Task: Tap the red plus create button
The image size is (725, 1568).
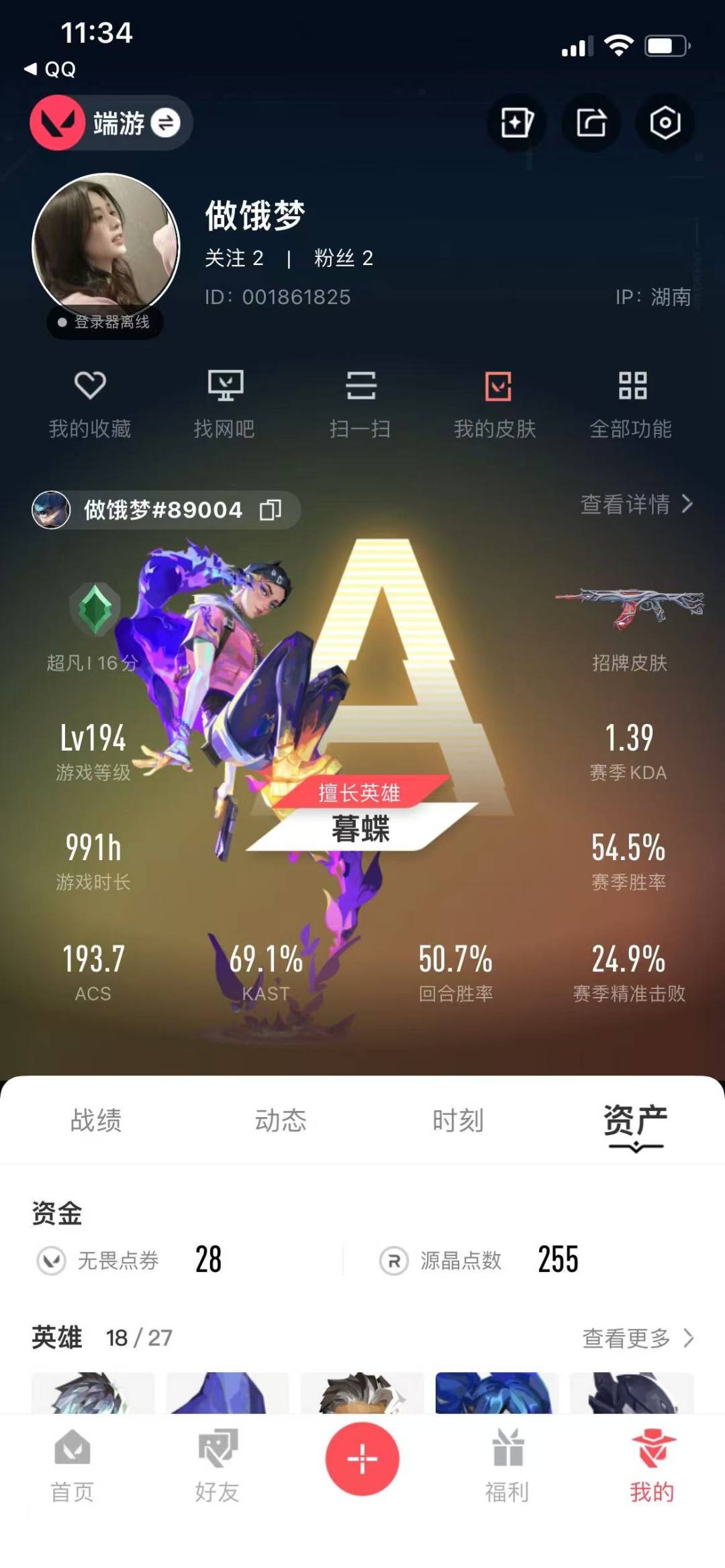Action: [362, 1459]
